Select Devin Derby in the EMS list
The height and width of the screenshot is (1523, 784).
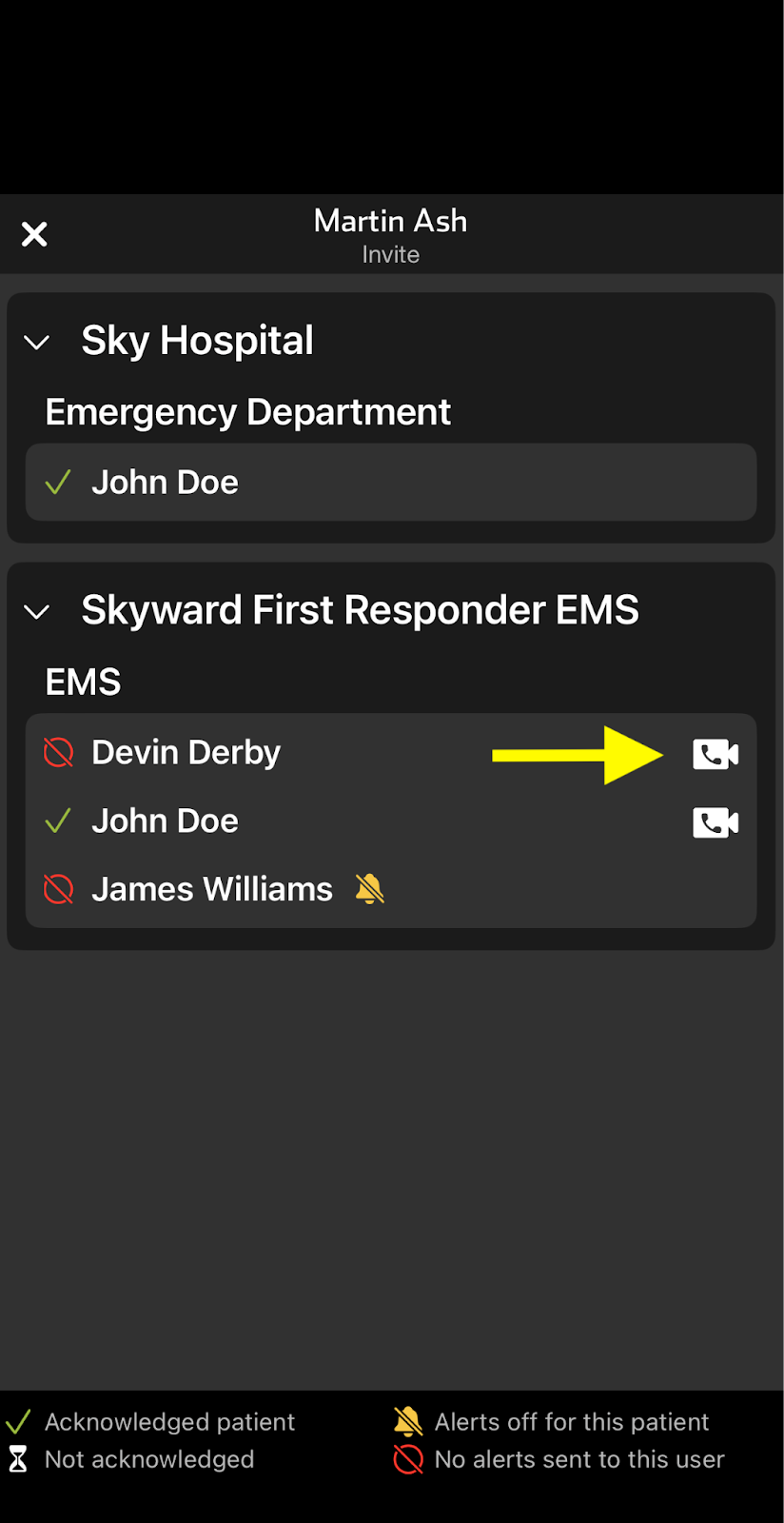[391, 753]
